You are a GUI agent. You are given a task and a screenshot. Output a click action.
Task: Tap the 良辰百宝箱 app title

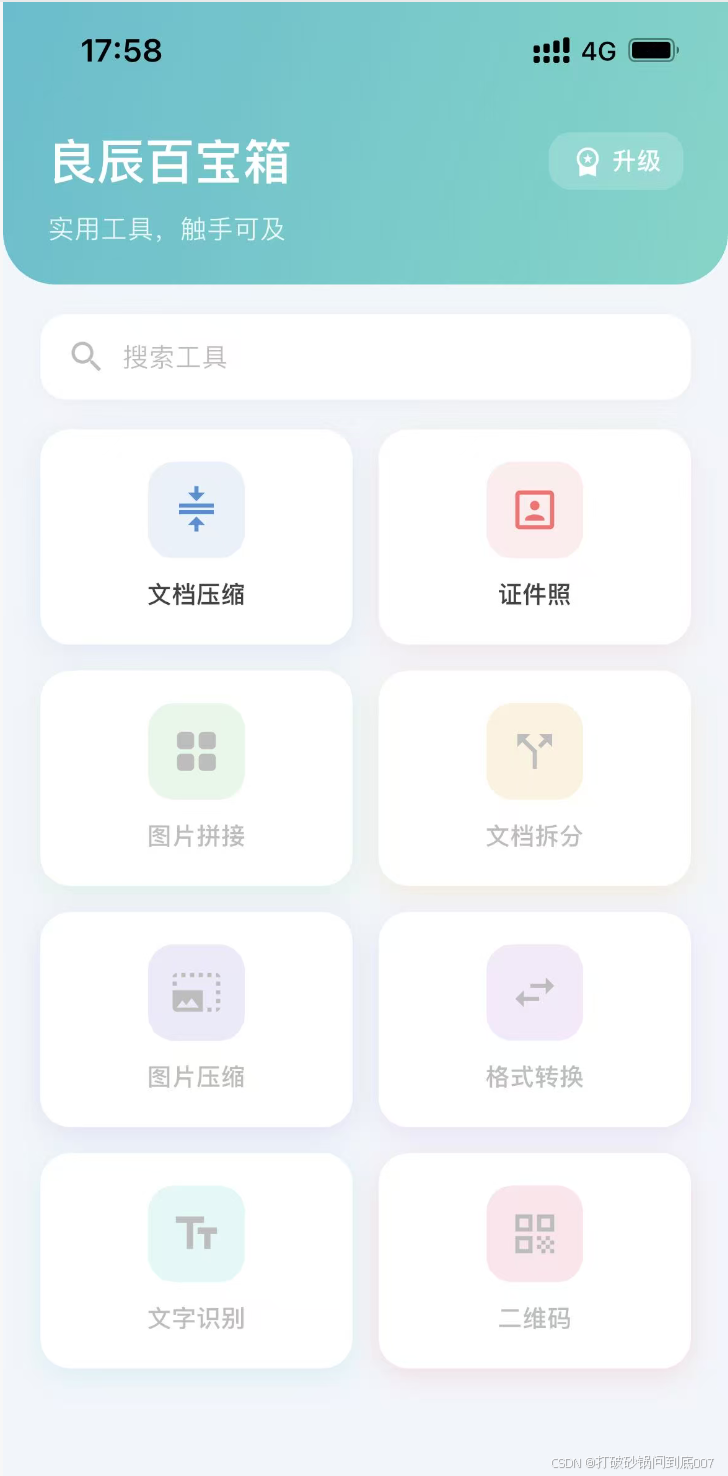(170, 164)
